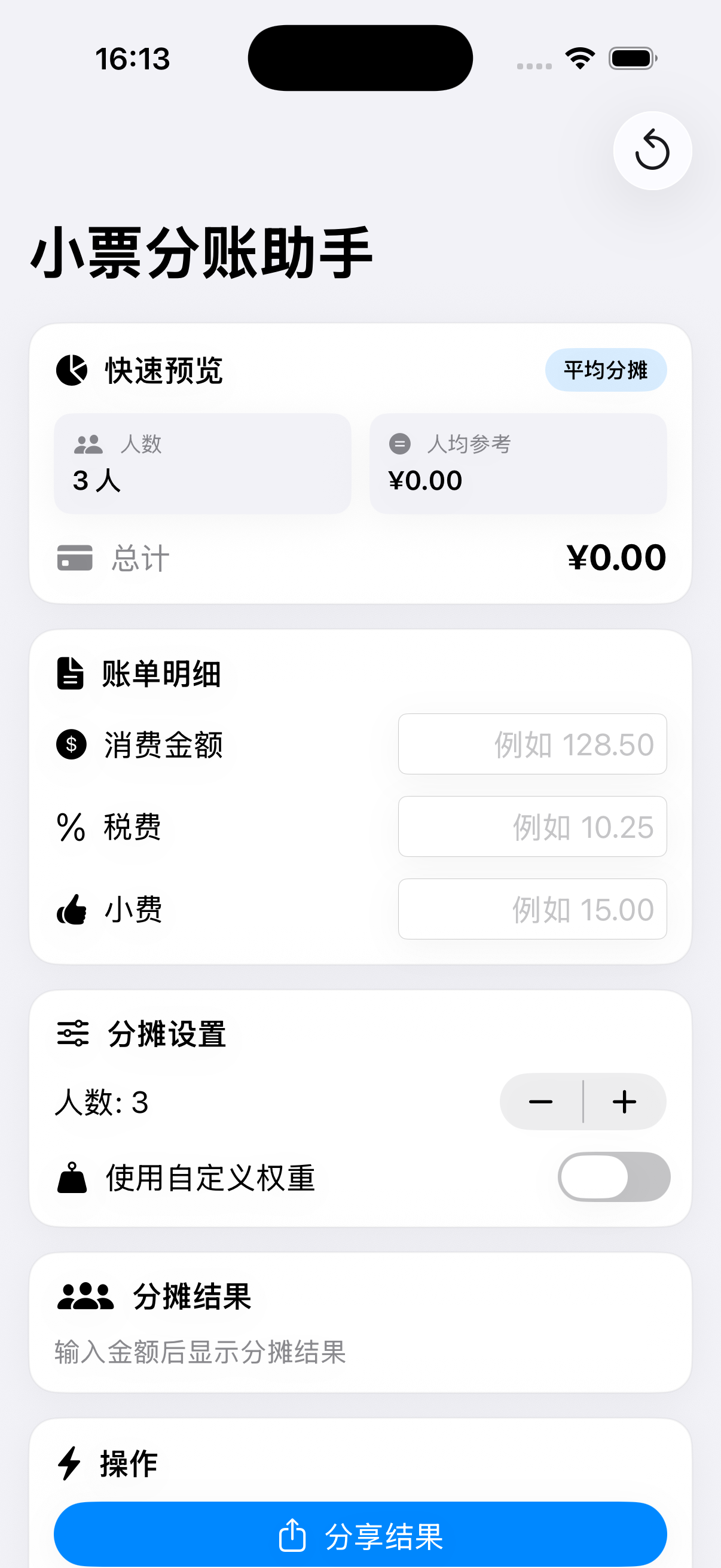The image size is (721, 1568).
Task: Decrease 人数 with the minus button
Action: click(x=540, y=1100)
